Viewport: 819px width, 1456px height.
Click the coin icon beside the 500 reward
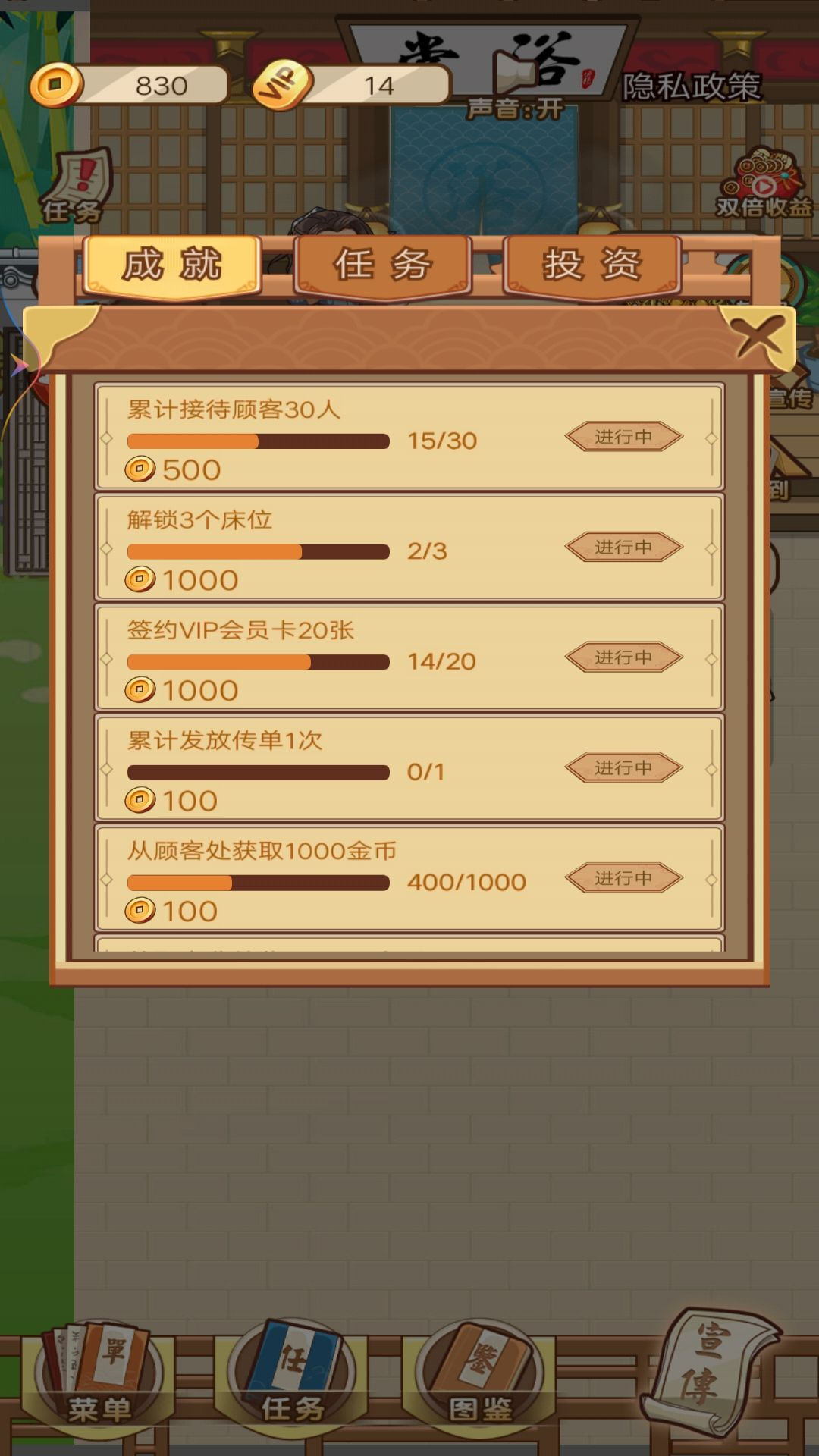coord(142,470)
